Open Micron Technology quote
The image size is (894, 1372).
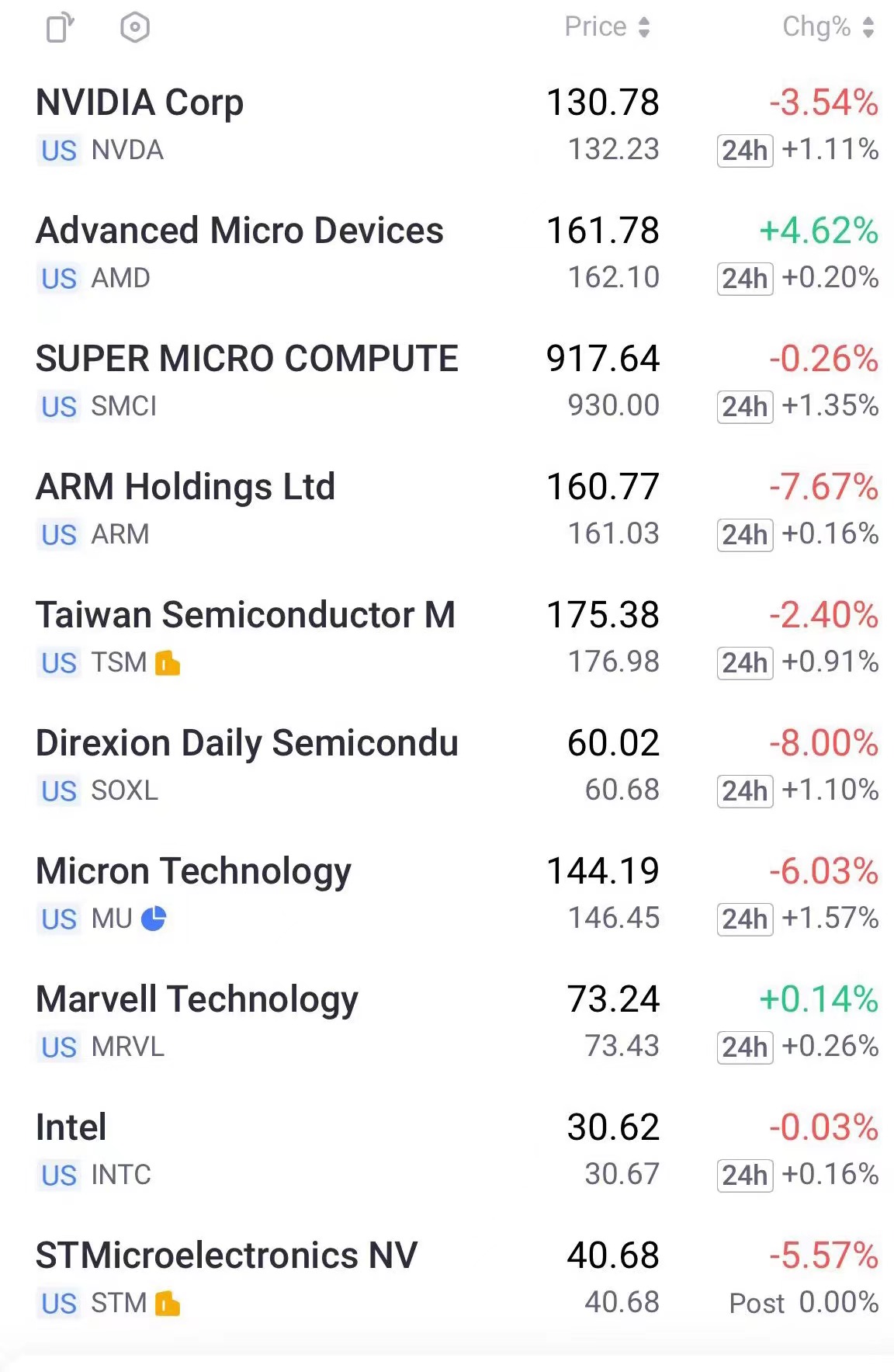[194, 872]
